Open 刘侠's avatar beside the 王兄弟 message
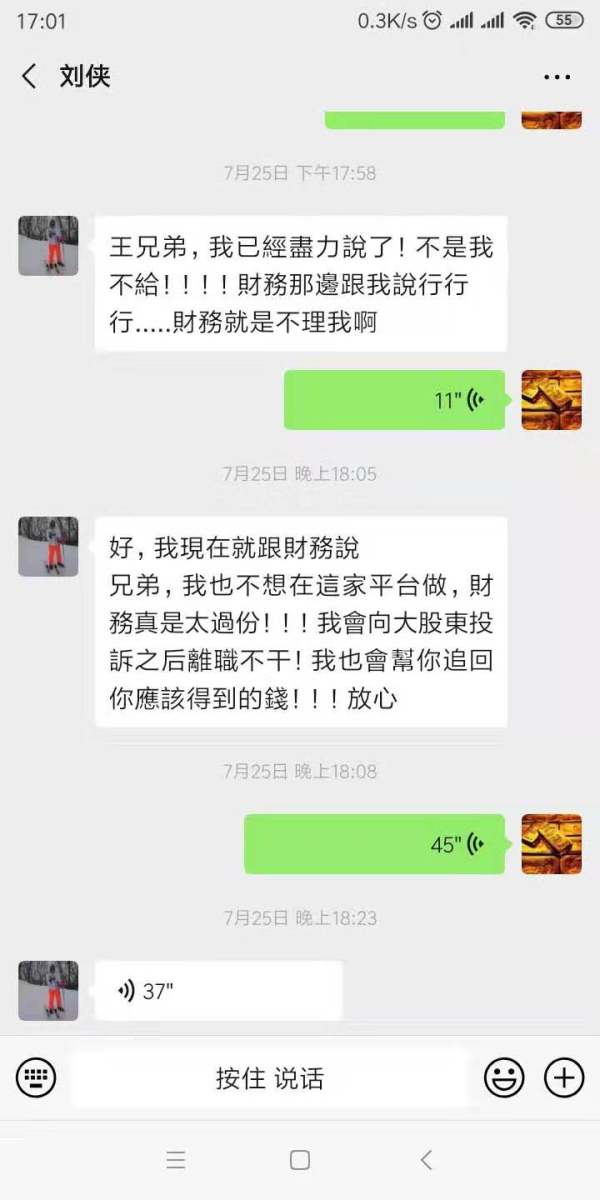Image resolution: width=600 pixels, height=1200 pixels. pyautogui.click(x=48, y=246)
